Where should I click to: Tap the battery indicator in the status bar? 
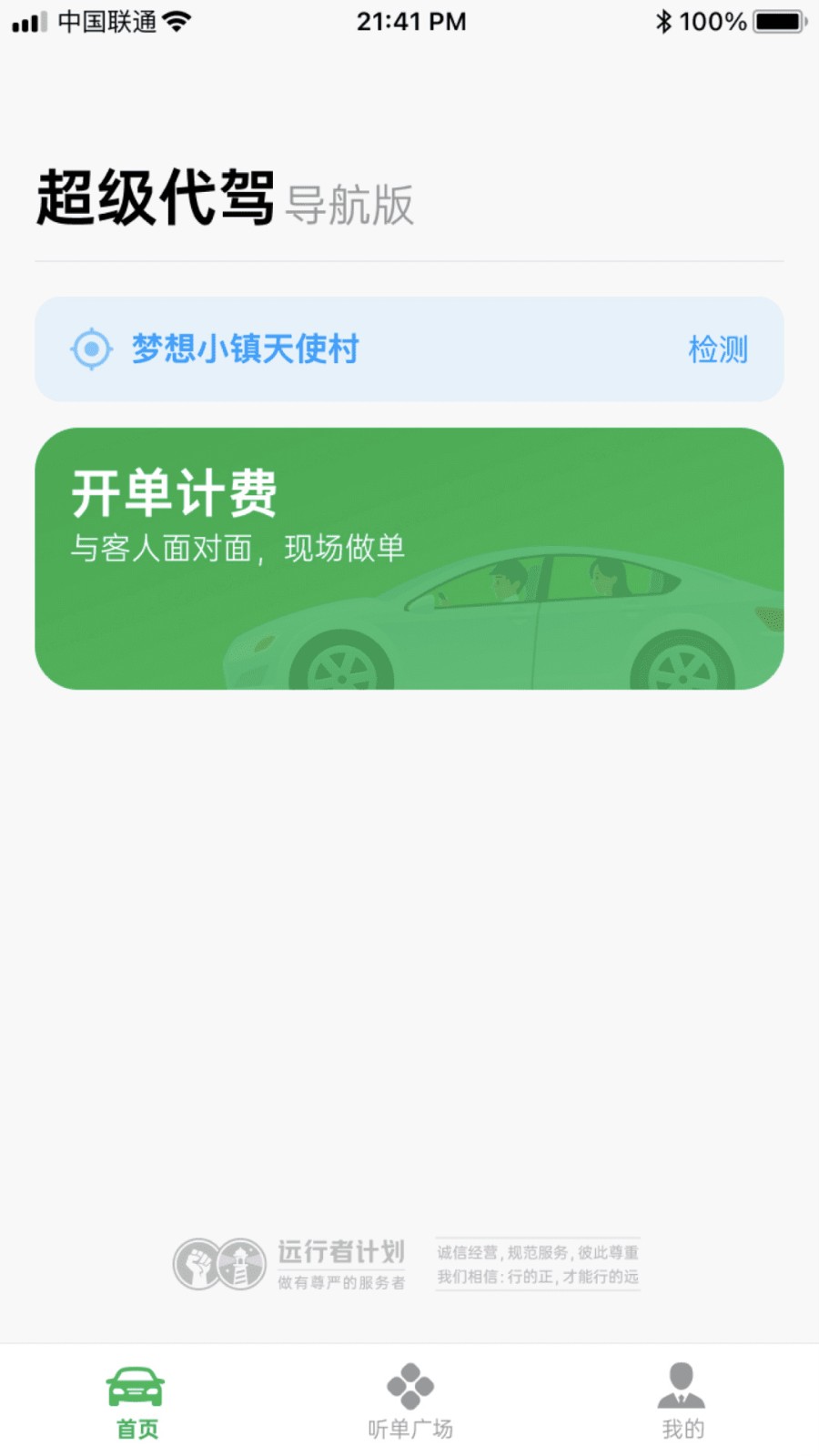pyautogui.click(x=778, y=20)
